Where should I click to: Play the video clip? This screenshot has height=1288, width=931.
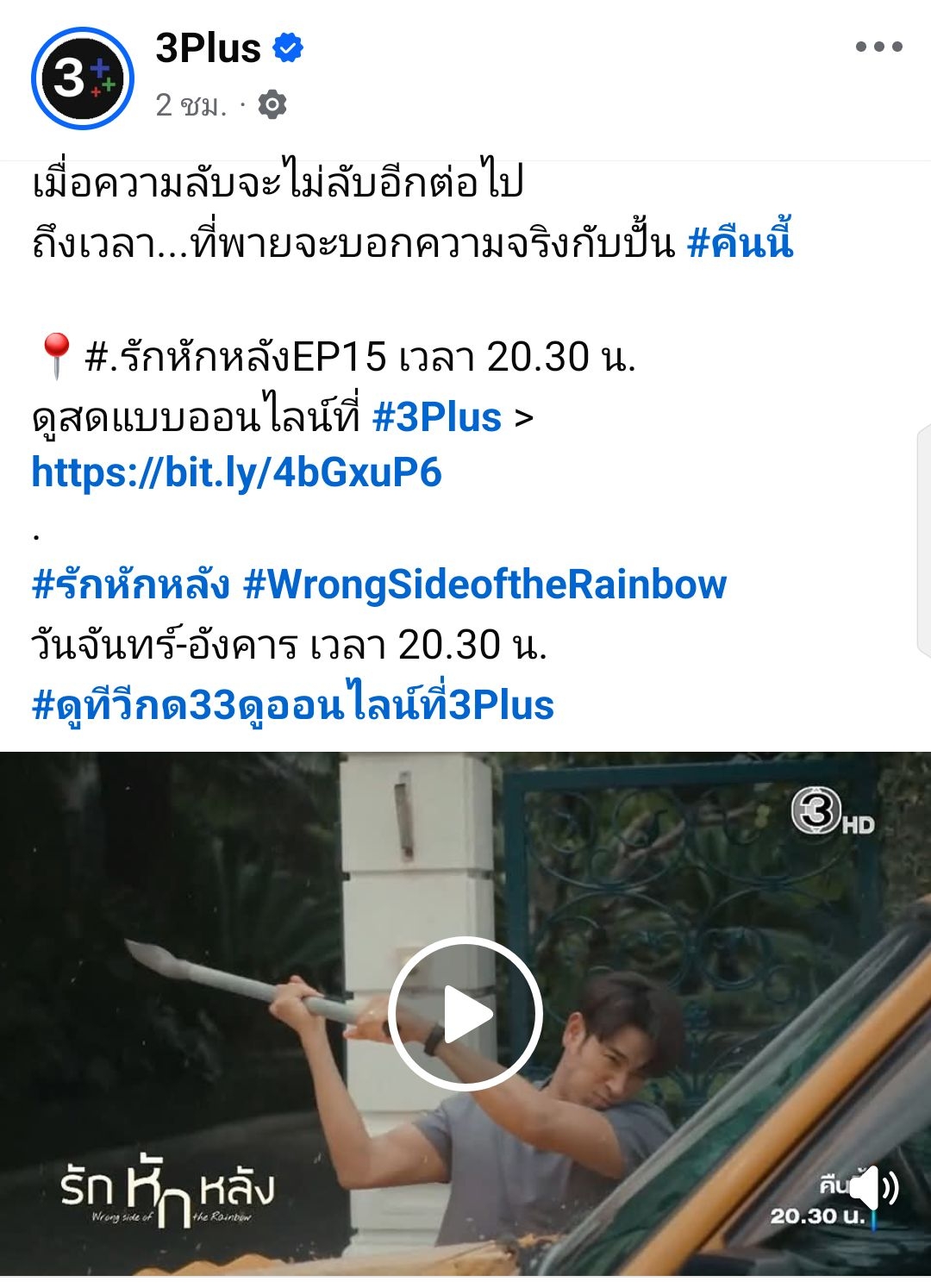465,1014
